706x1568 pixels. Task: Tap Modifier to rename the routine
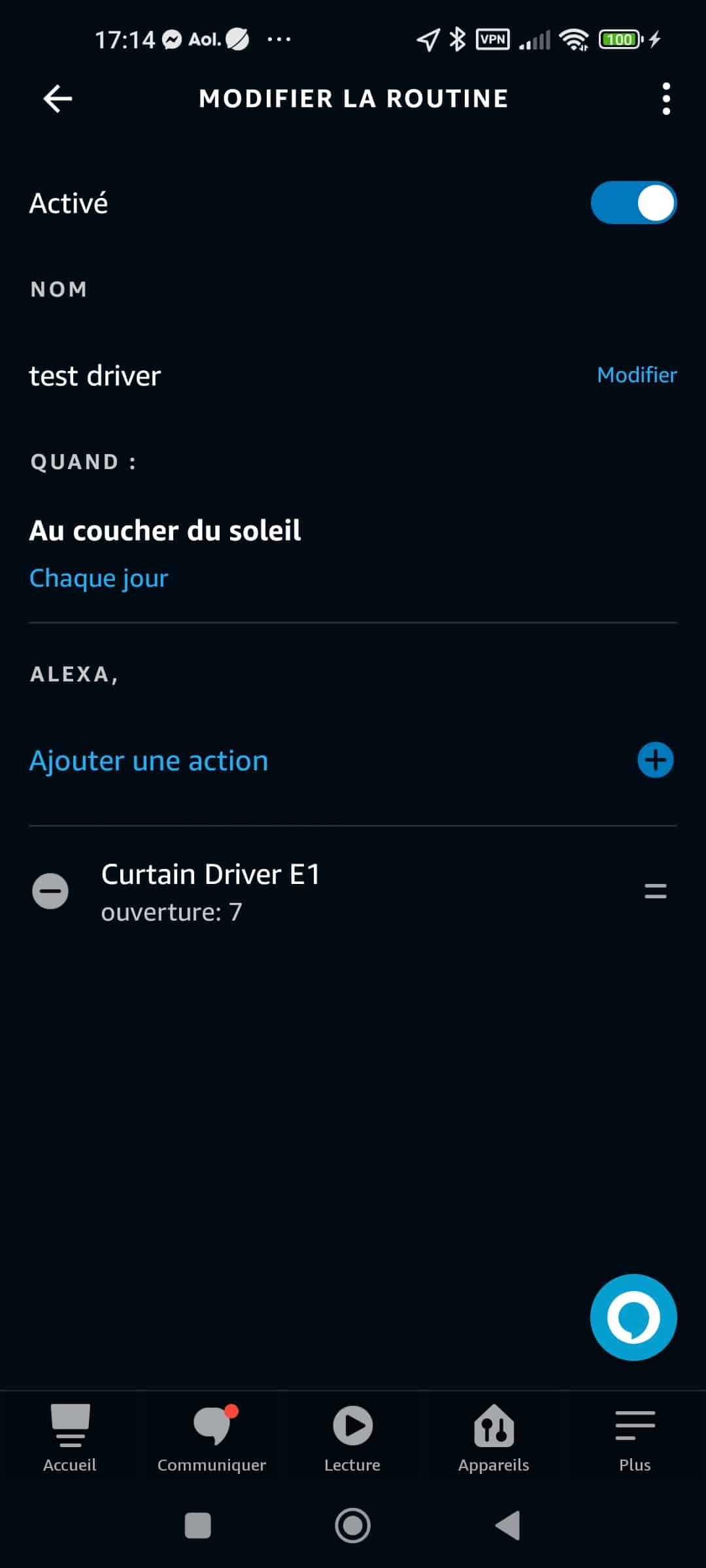coord(637,375)
